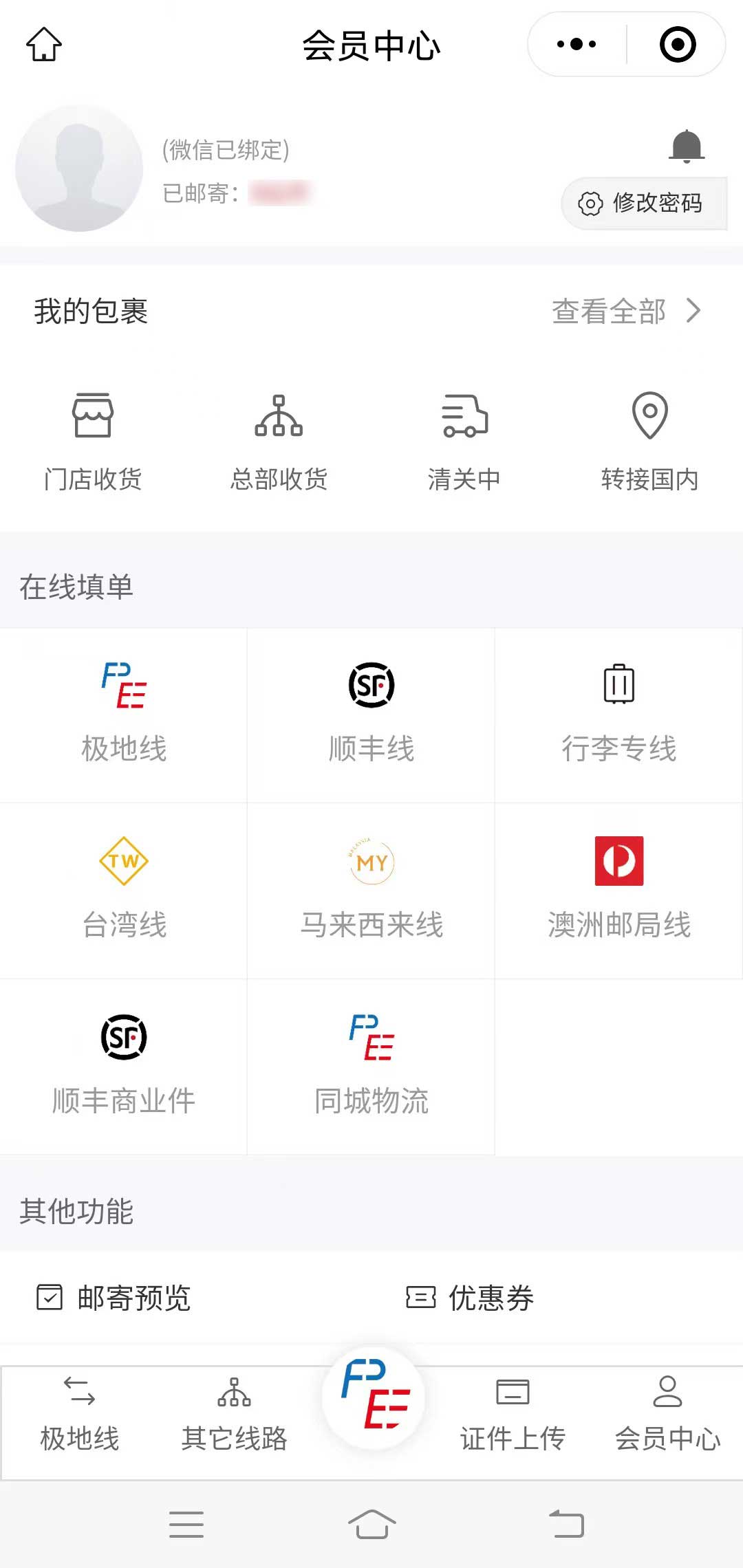Image resolution: width=743 pixels, height=1568 pixels.
Task: Open 澳洲邮局线 order form
Action: [x=619, y=891]
